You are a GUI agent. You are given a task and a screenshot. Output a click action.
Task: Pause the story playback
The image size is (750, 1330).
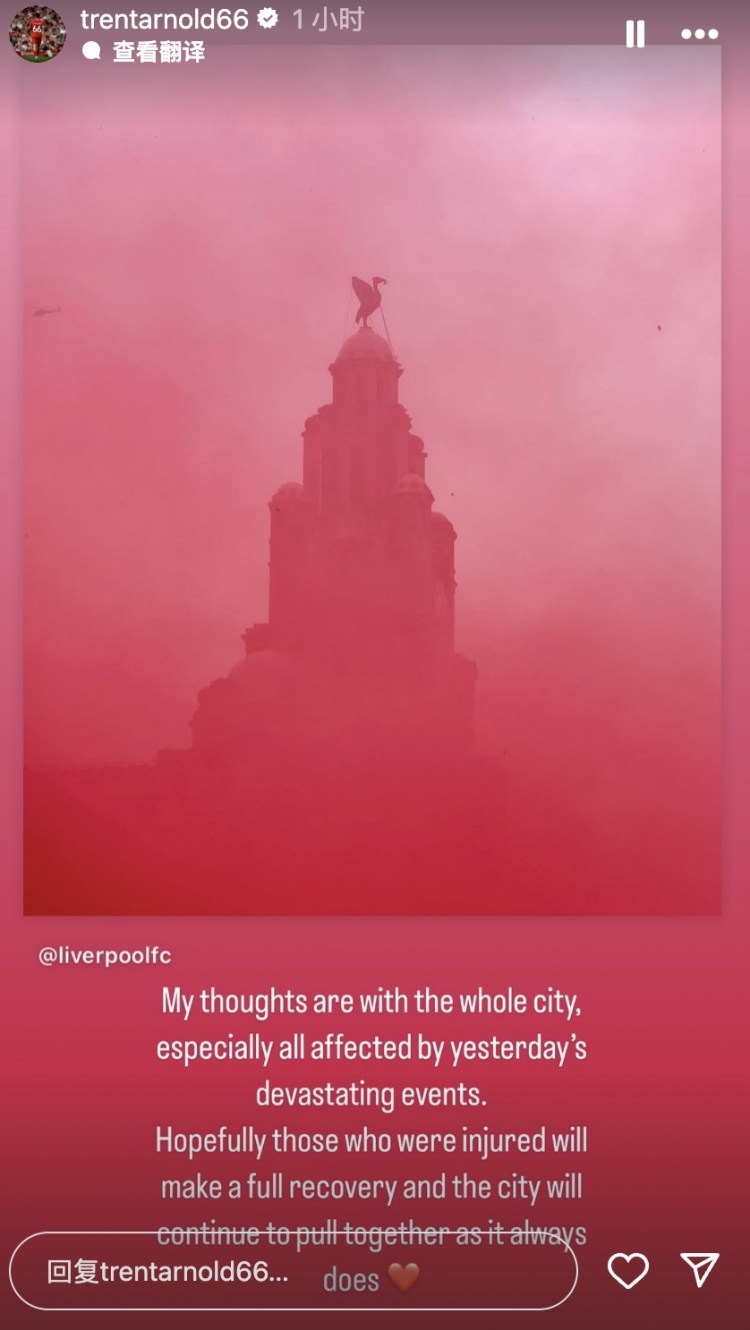point(635,34)
